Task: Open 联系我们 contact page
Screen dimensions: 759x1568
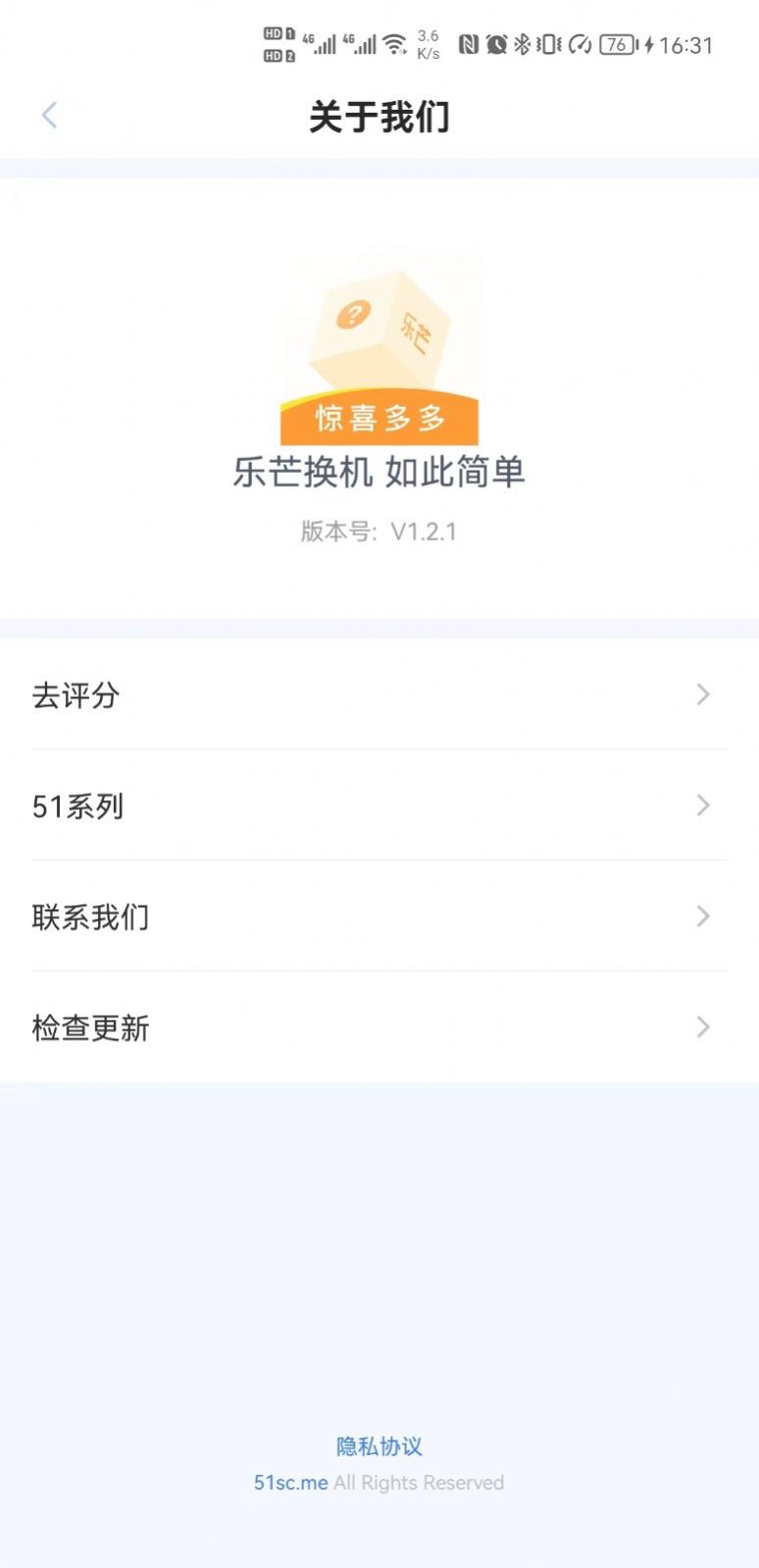Action: (x=379, y=917)
